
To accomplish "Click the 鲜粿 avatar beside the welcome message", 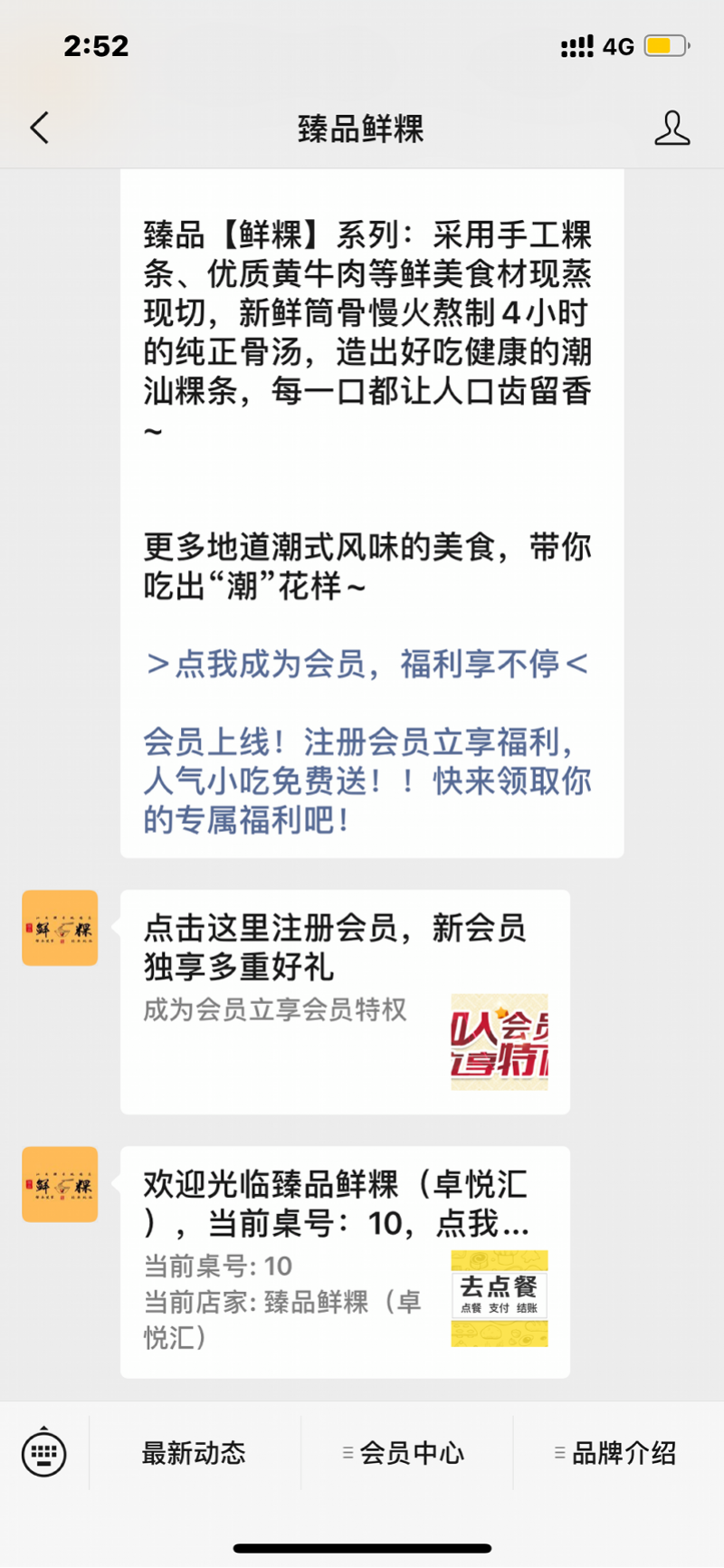I will pyautogui.click(x=60, y=1186).
